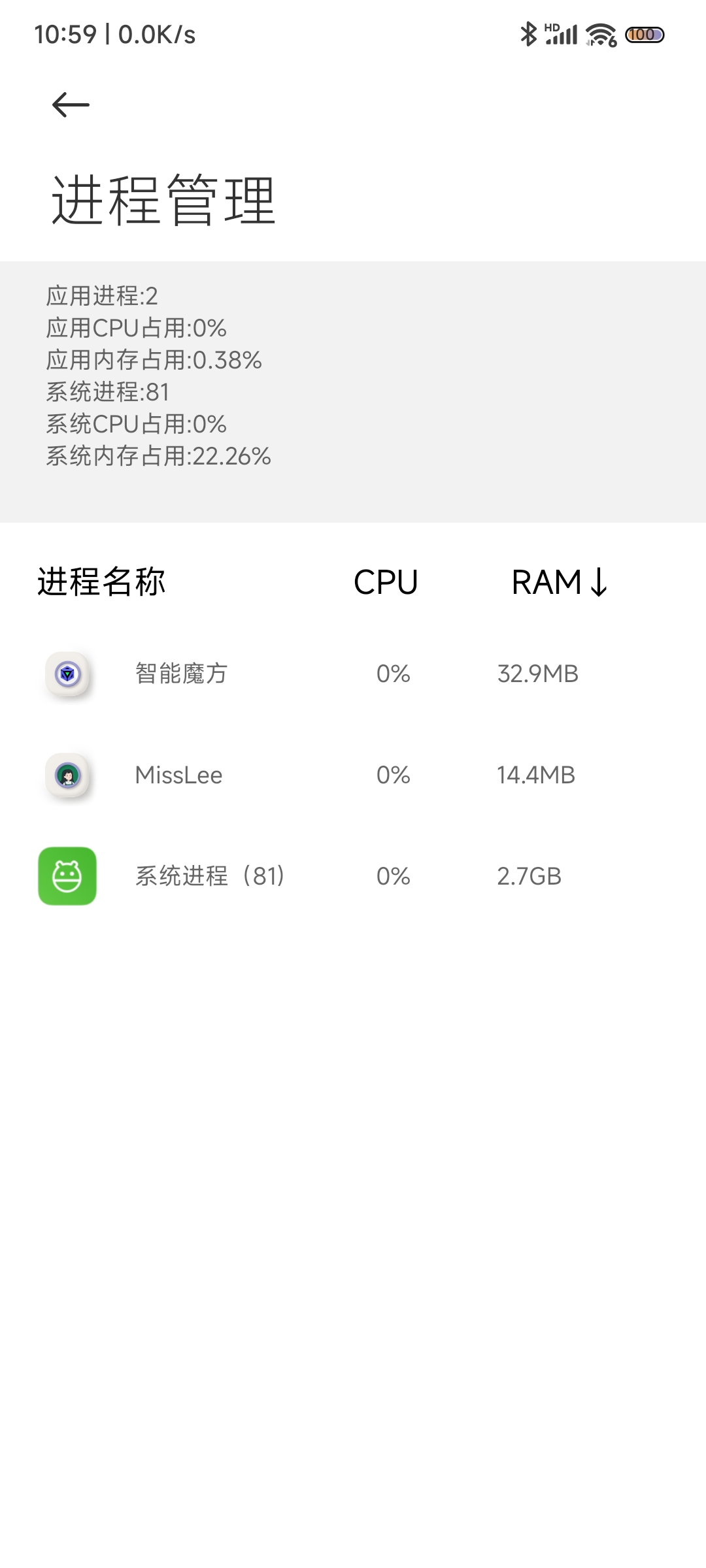The image size is (706, 1568).
Task: Sort by 进程名称 column header
Action: [101, 581]
